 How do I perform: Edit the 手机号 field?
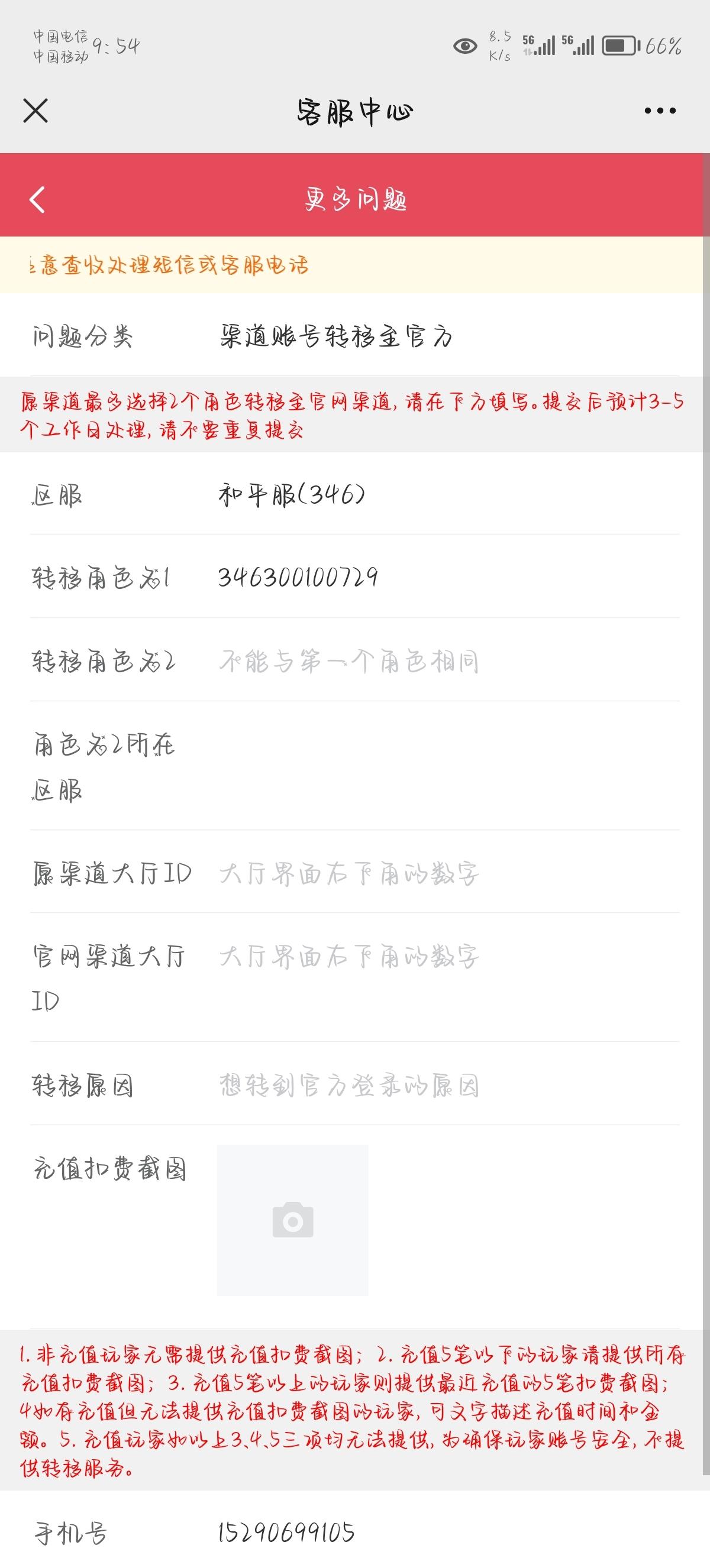[x=448, y=1531]
